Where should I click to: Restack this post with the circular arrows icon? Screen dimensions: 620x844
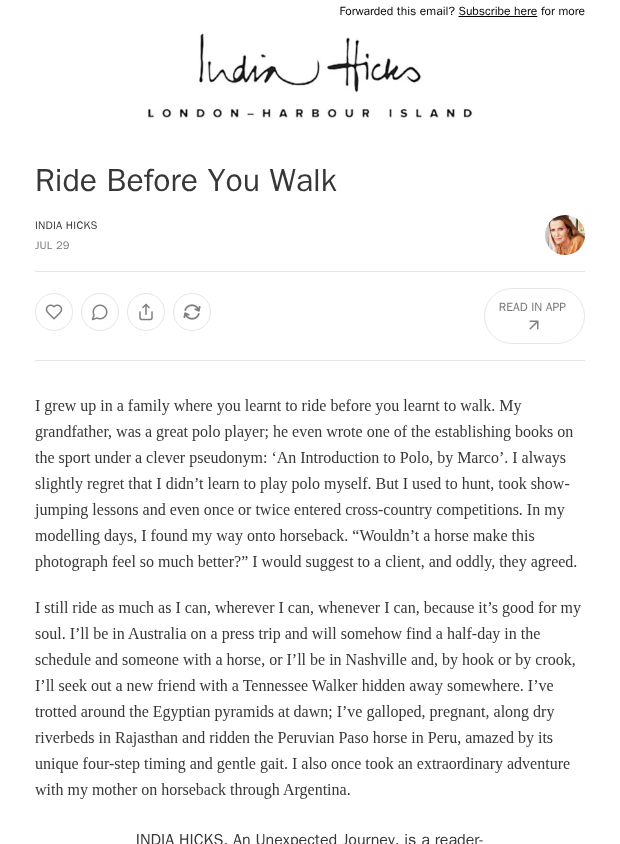[x=192, y=312]
